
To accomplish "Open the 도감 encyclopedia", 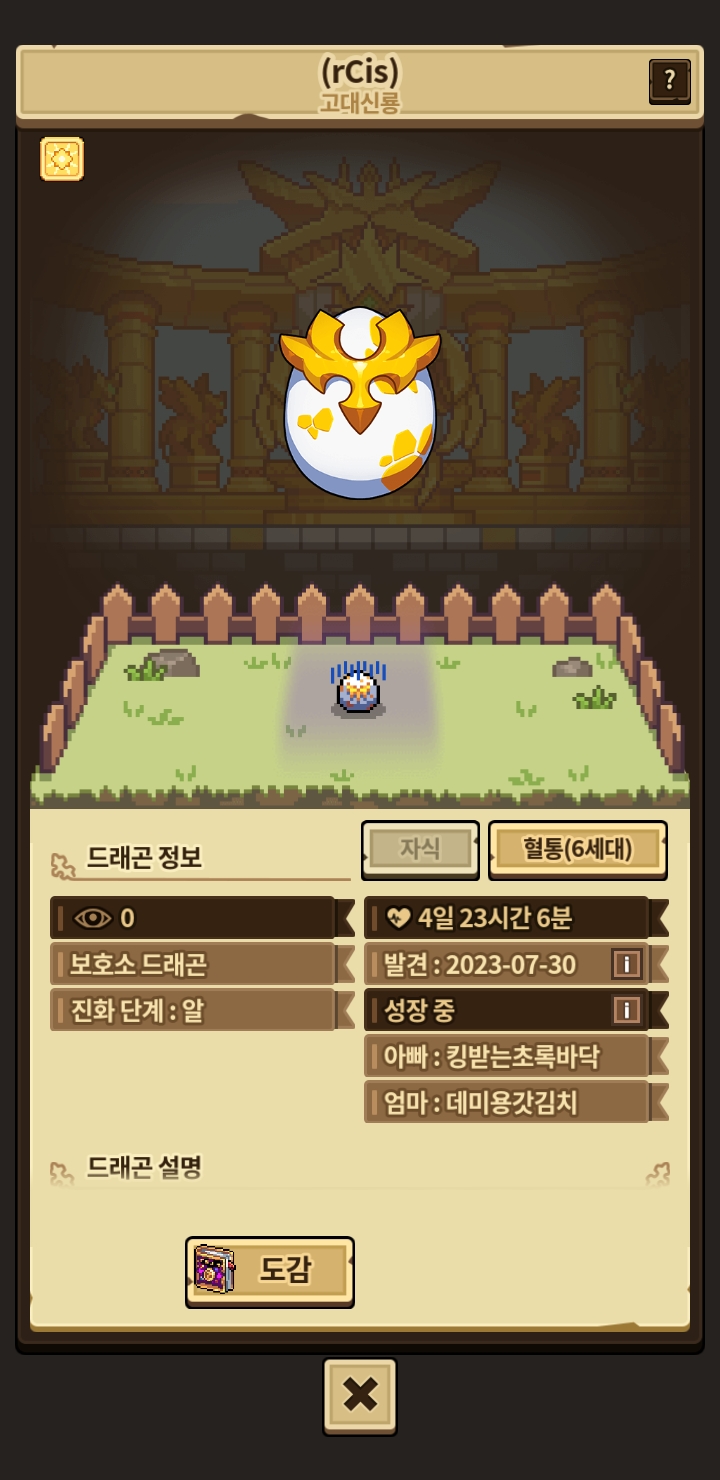I will click(270, 1271).
